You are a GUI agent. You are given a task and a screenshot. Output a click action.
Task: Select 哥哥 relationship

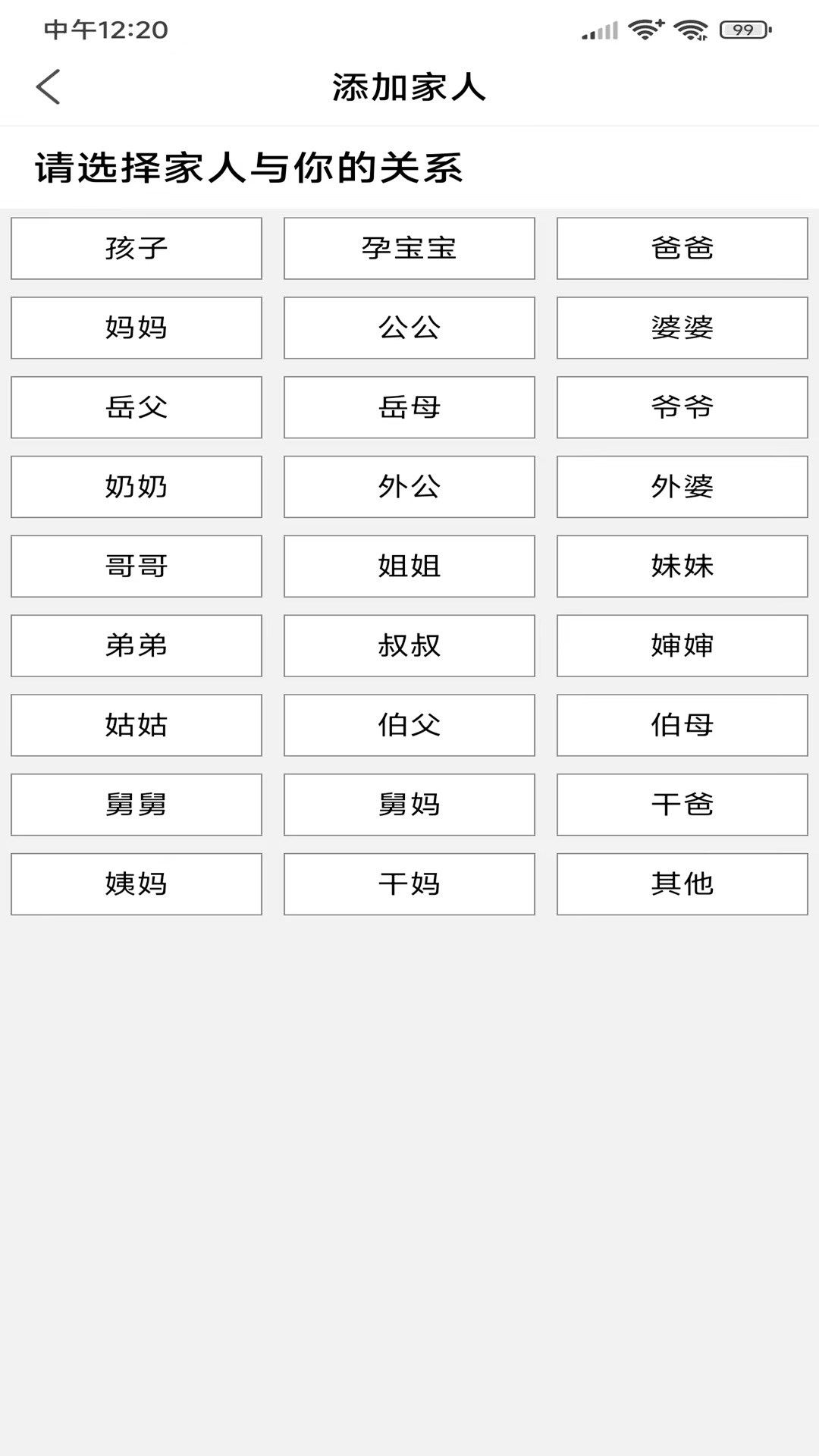point(136,566)
